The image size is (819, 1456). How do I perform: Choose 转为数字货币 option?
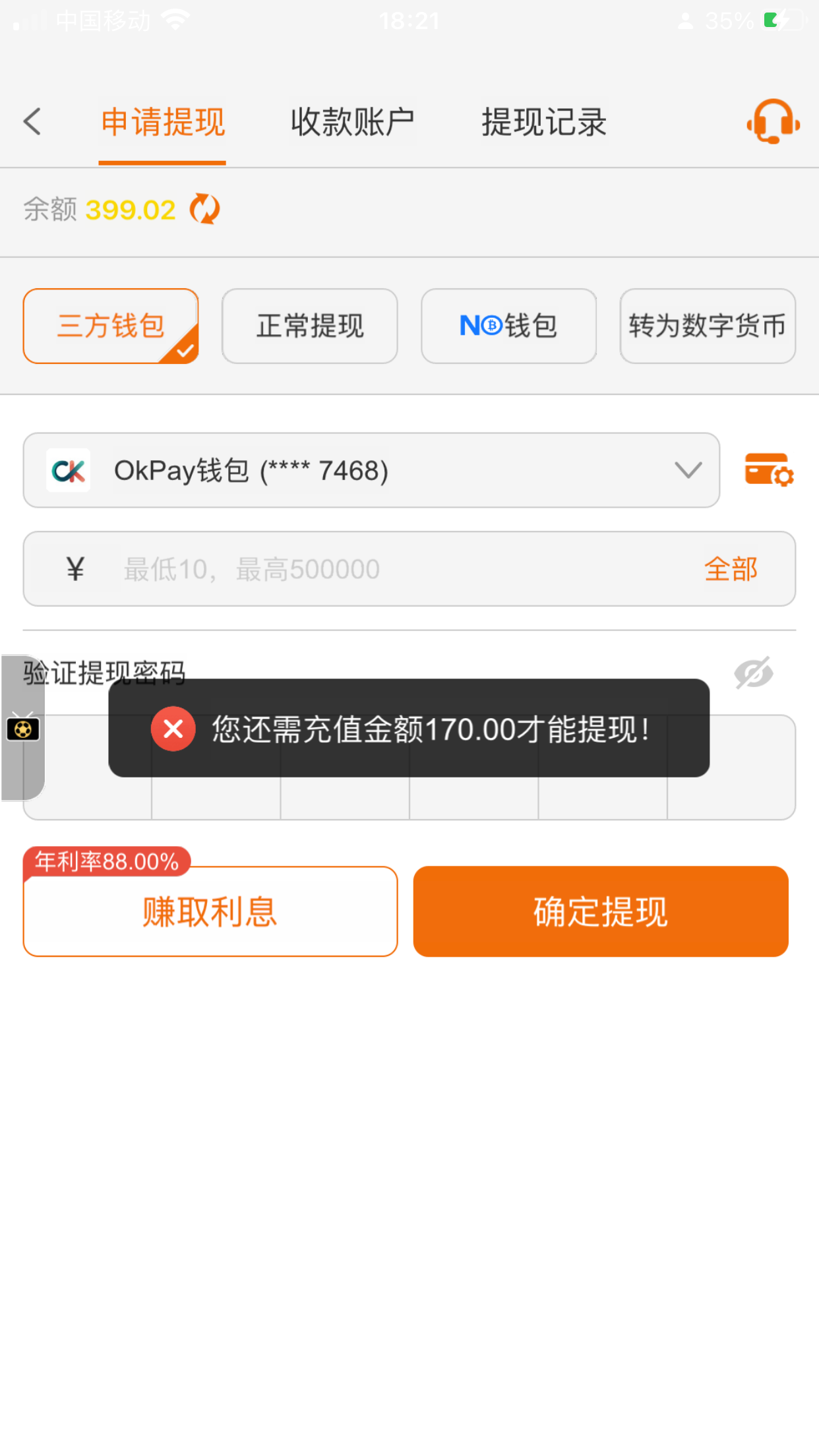(x=707, y=326)
